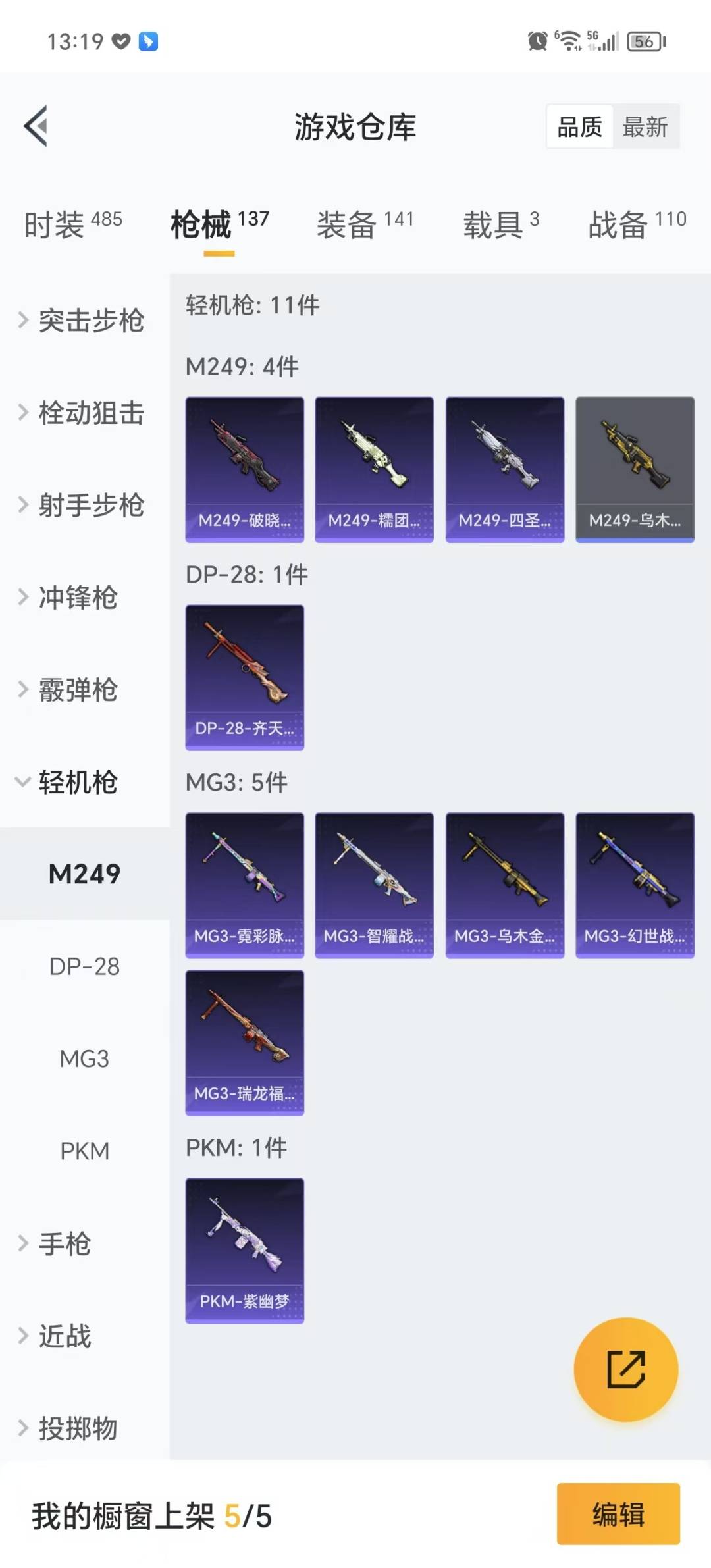Select PKM in the side list
711x1568 pixels.
coord(84,1151)
